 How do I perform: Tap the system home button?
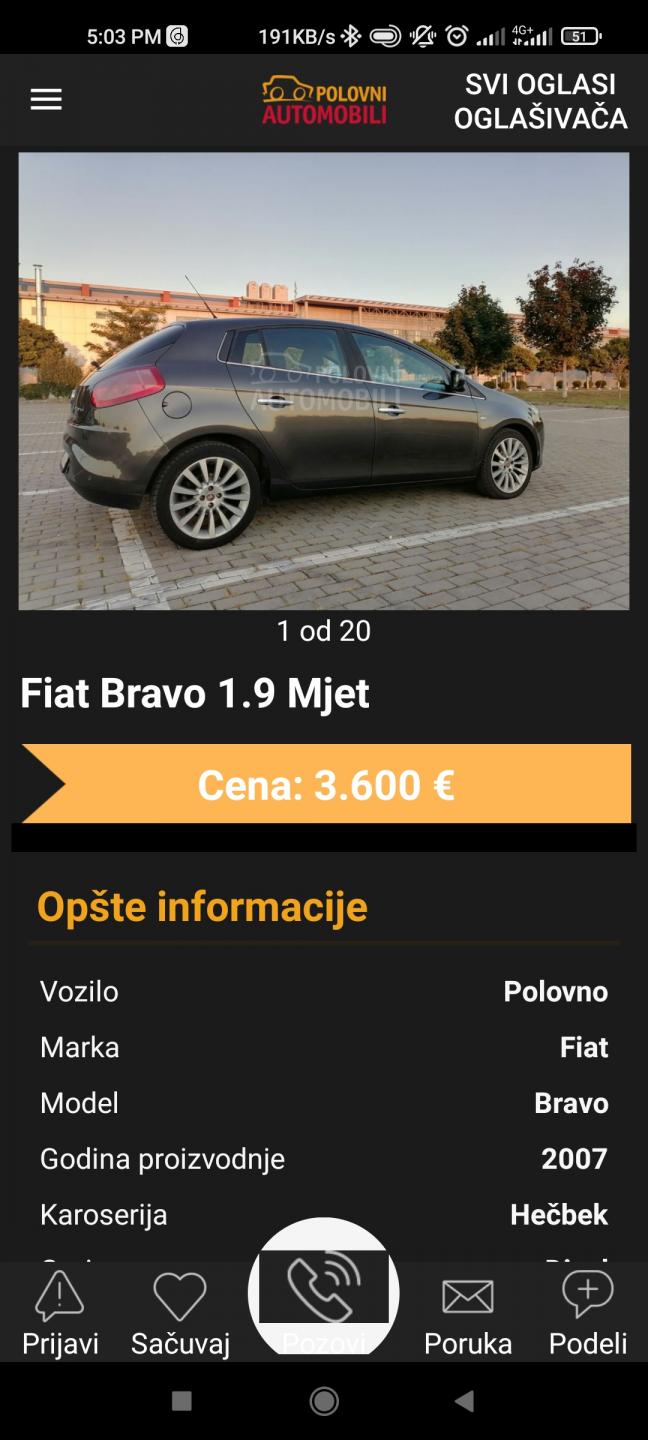[324, 1401]
